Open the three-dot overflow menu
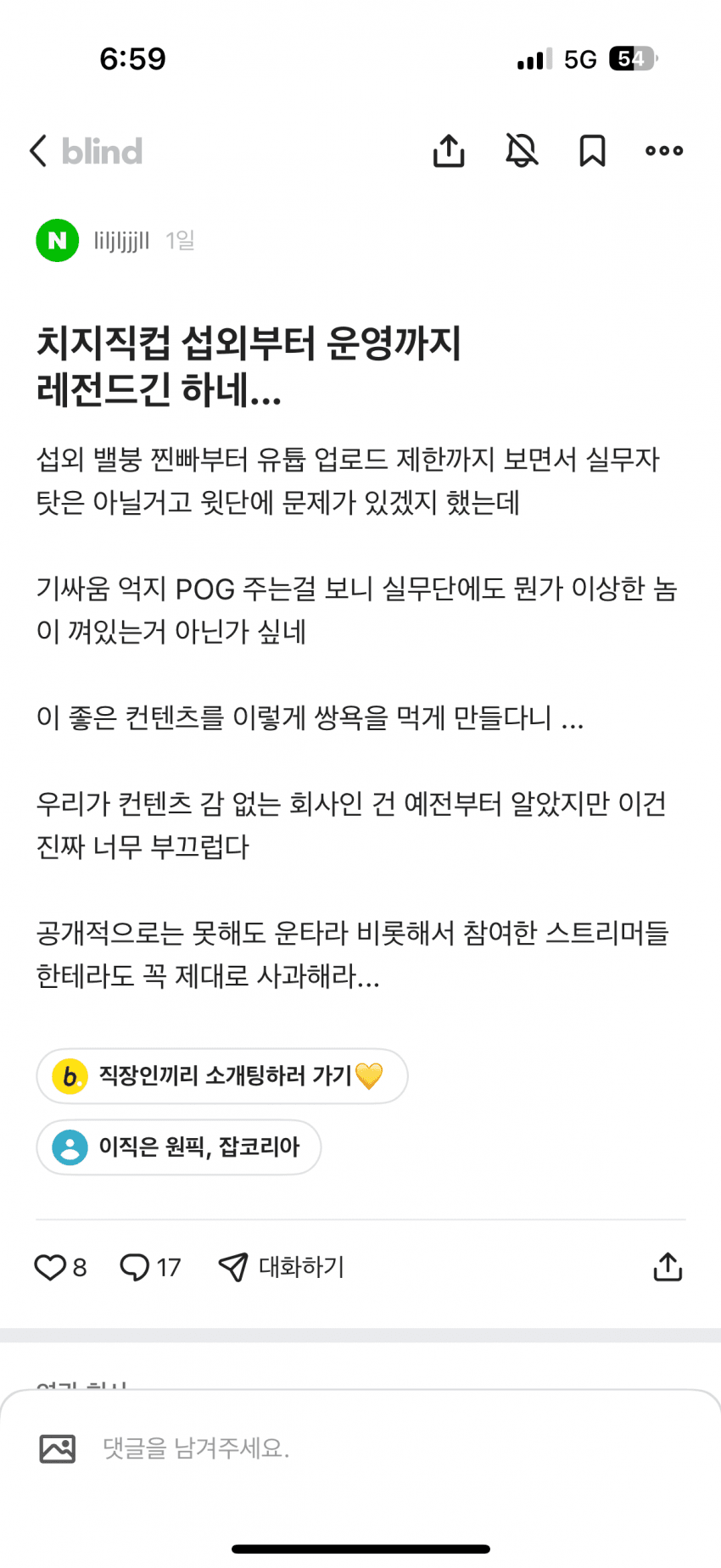The height and width of the screenshot is (1568, 721). click(663, 151)
